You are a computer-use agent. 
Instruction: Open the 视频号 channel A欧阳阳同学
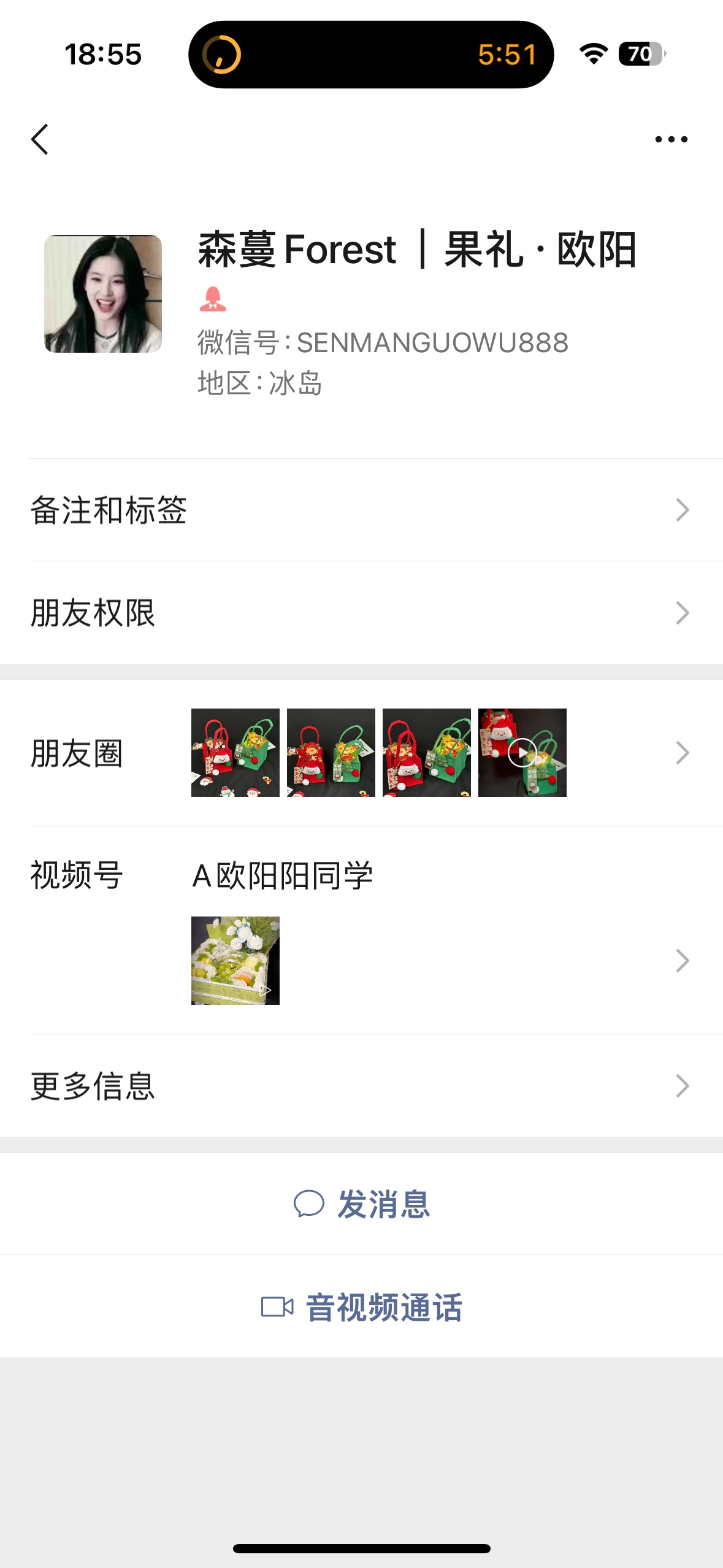361,930
